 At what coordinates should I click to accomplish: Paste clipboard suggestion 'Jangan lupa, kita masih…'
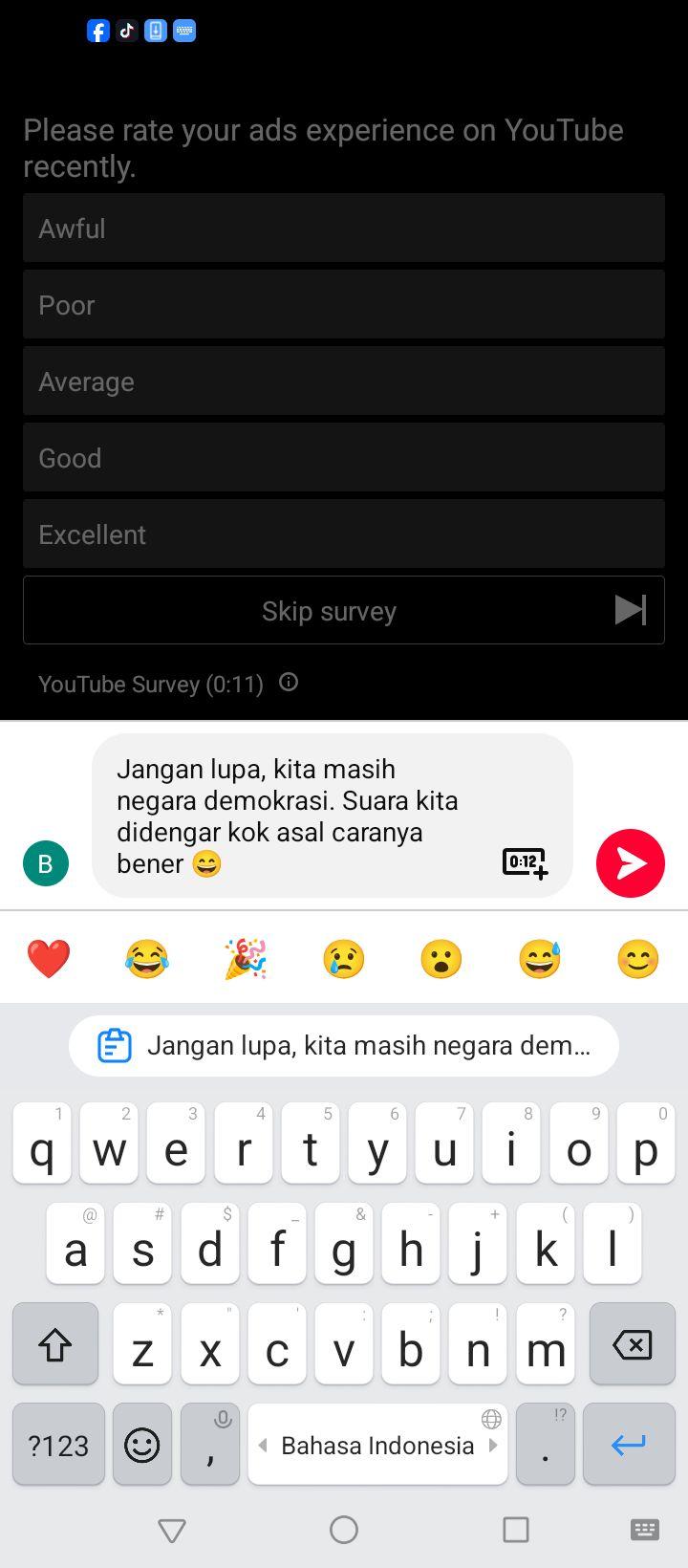[344, 1046]
